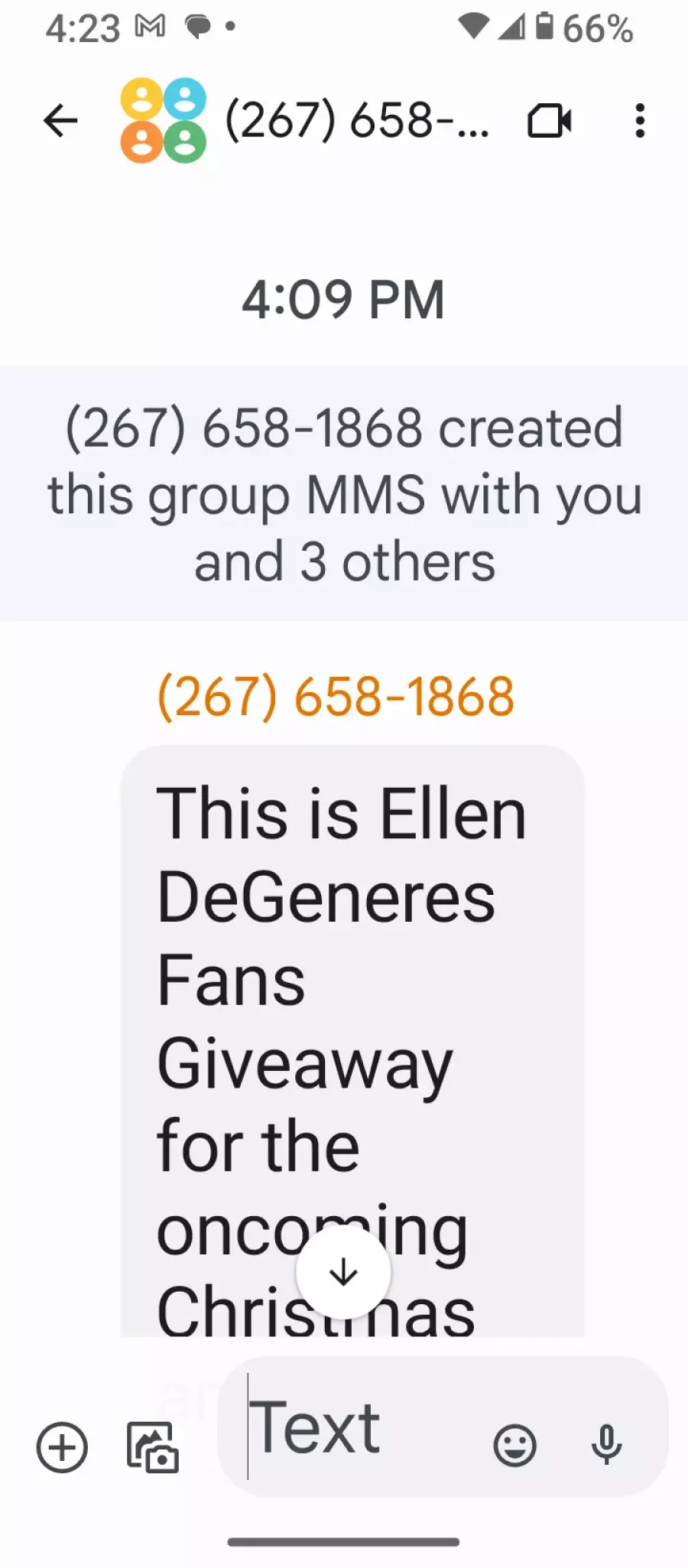Open the emoji picker

[x=514, y=1445]
